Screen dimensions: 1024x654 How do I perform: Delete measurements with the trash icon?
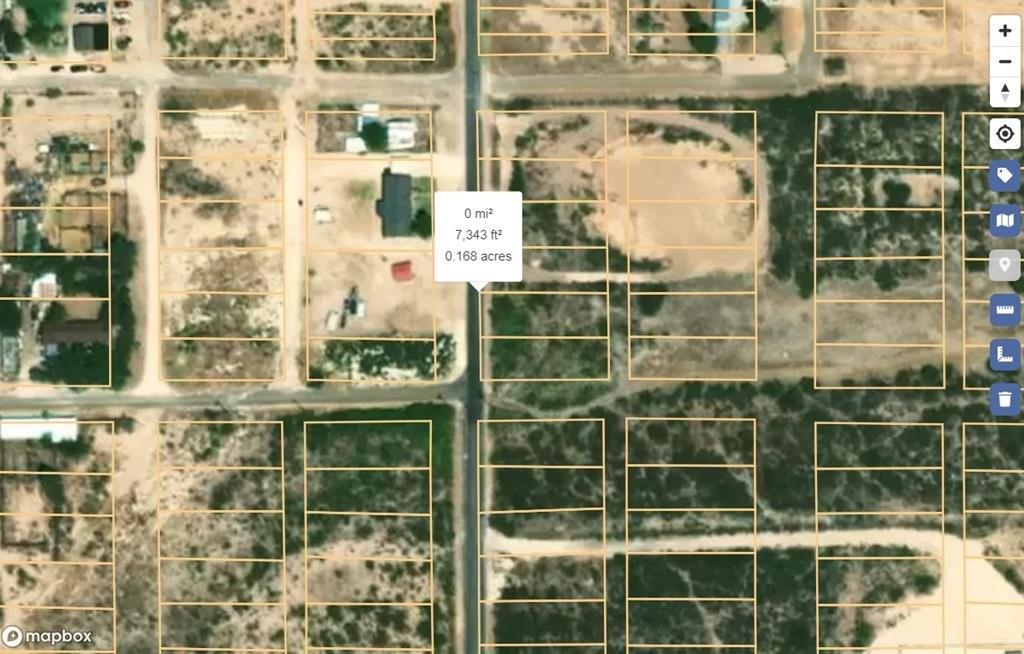(1005, 399)
